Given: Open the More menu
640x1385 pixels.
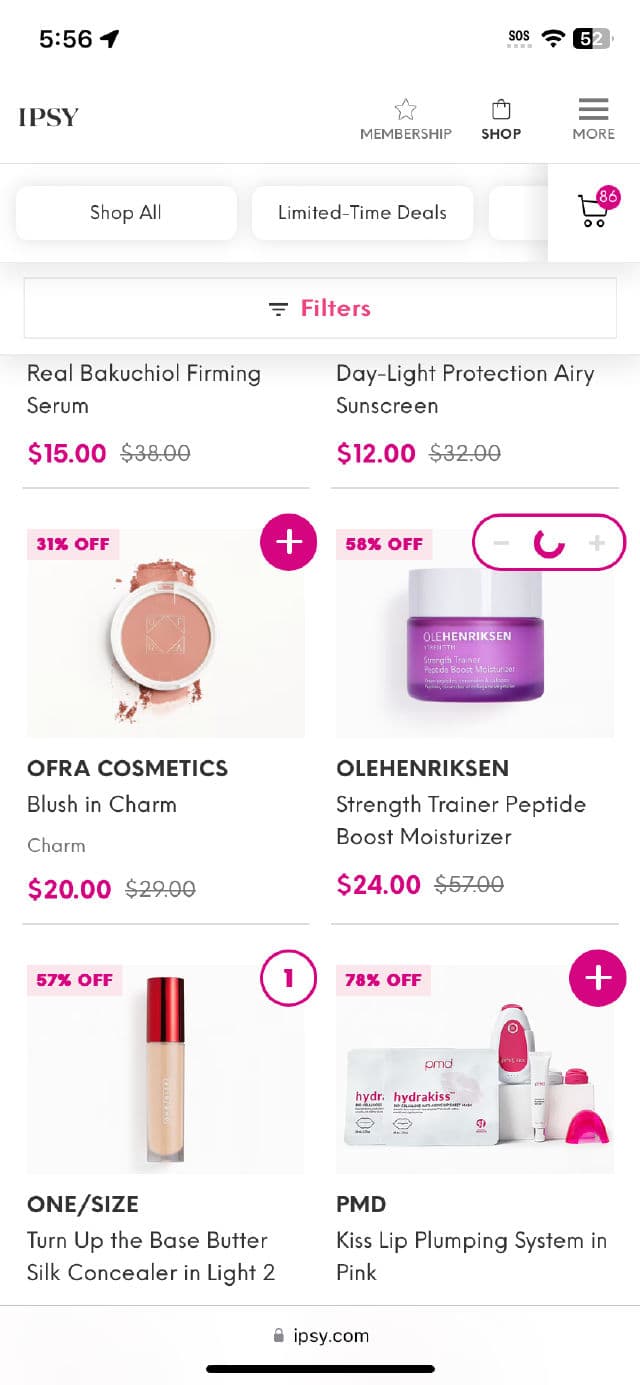Looking at the screenshot, I should [x=593, y=120].
